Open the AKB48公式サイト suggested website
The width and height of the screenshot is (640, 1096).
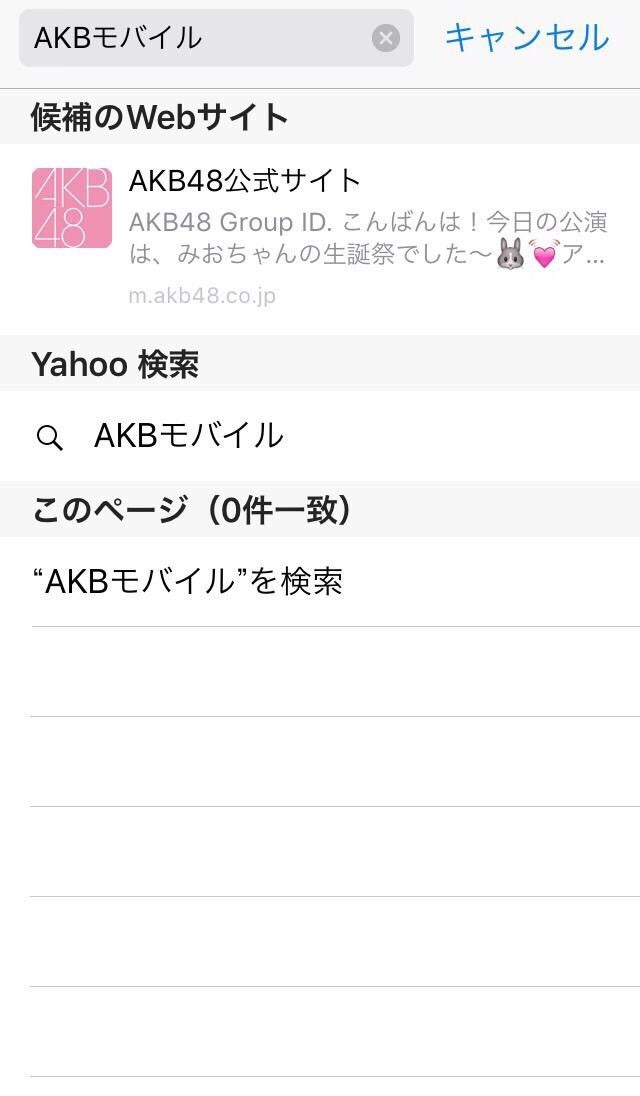tap(320, 238)
